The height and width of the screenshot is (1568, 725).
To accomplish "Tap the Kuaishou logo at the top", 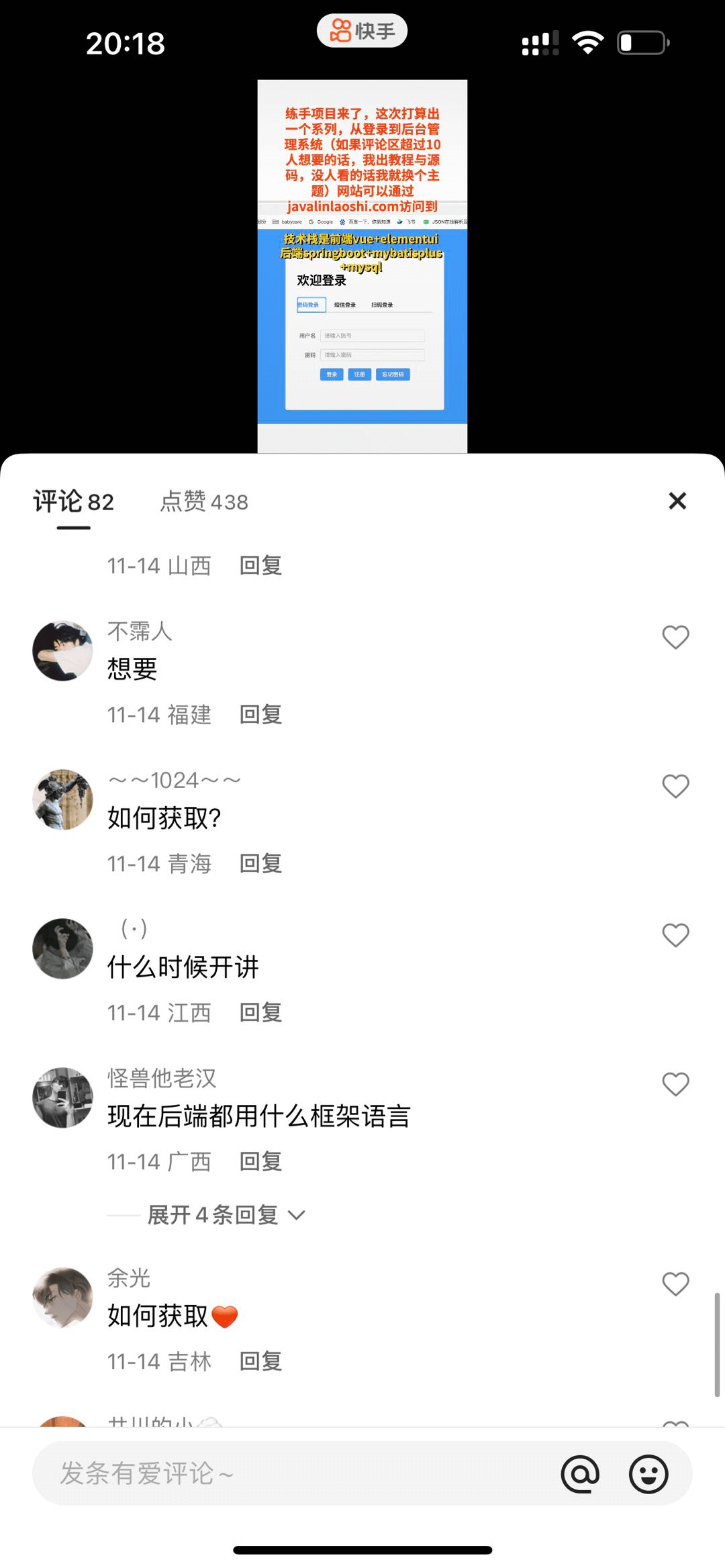I will [362, 30].
